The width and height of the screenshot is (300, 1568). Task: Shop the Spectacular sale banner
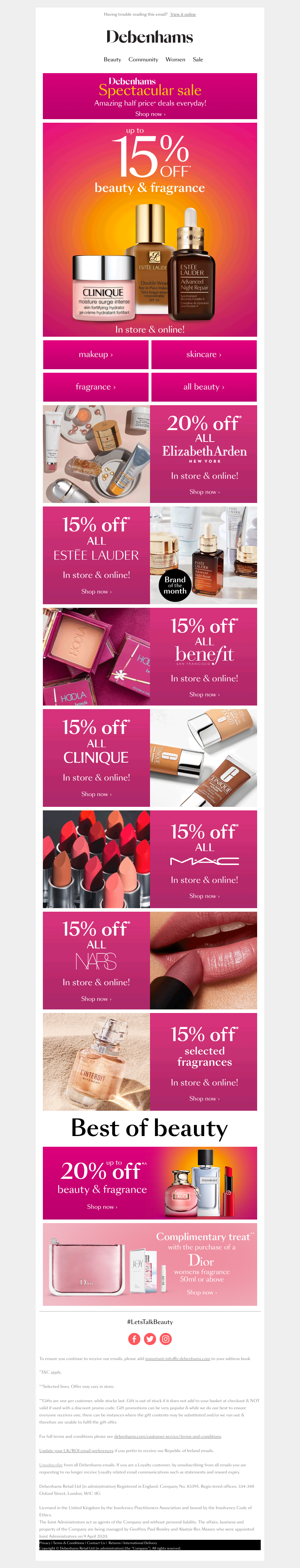coord(150,114)
